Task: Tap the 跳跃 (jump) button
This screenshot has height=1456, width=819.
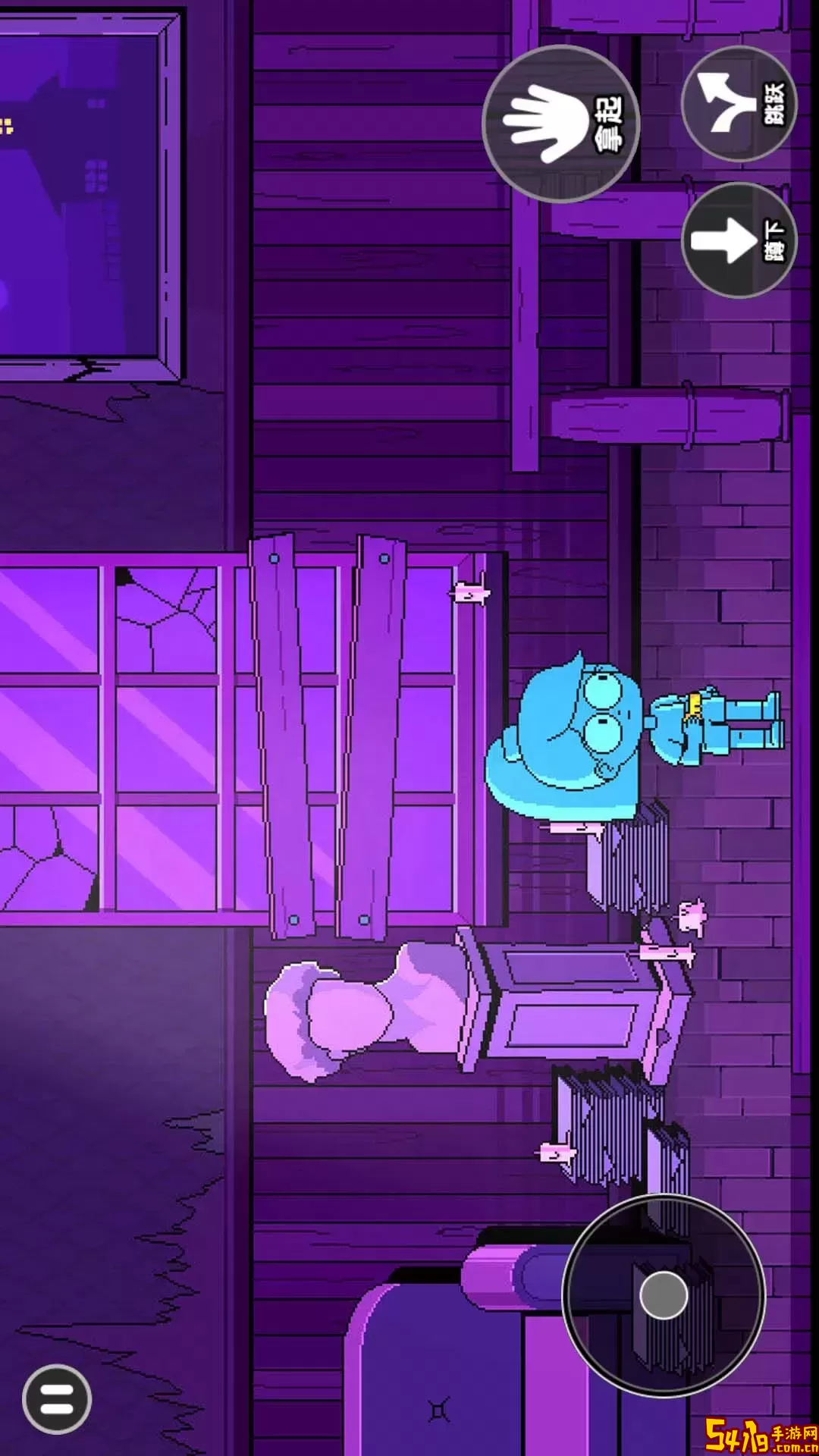Action: coord(739,104)
